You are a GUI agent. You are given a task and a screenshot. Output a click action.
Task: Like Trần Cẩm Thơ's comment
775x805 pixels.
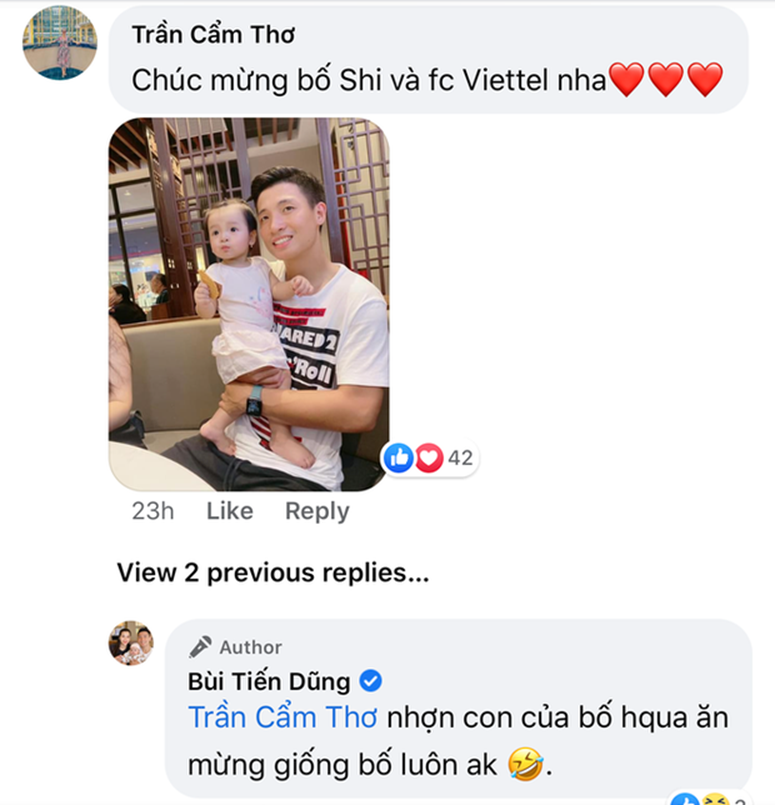click(x=229, y=511)
